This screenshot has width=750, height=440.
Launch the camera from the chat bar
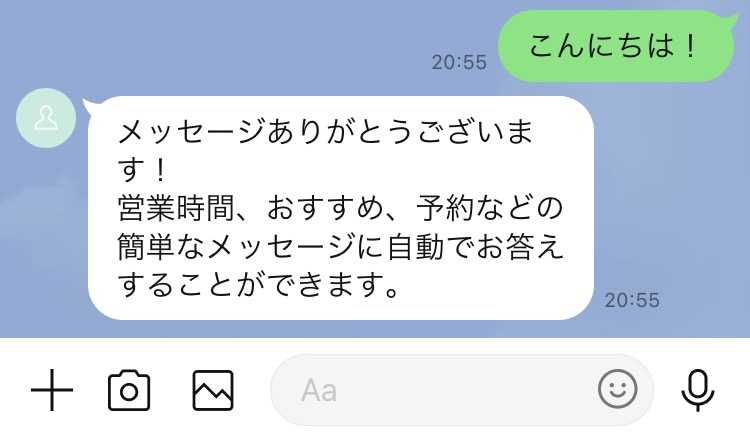point(129,390)
